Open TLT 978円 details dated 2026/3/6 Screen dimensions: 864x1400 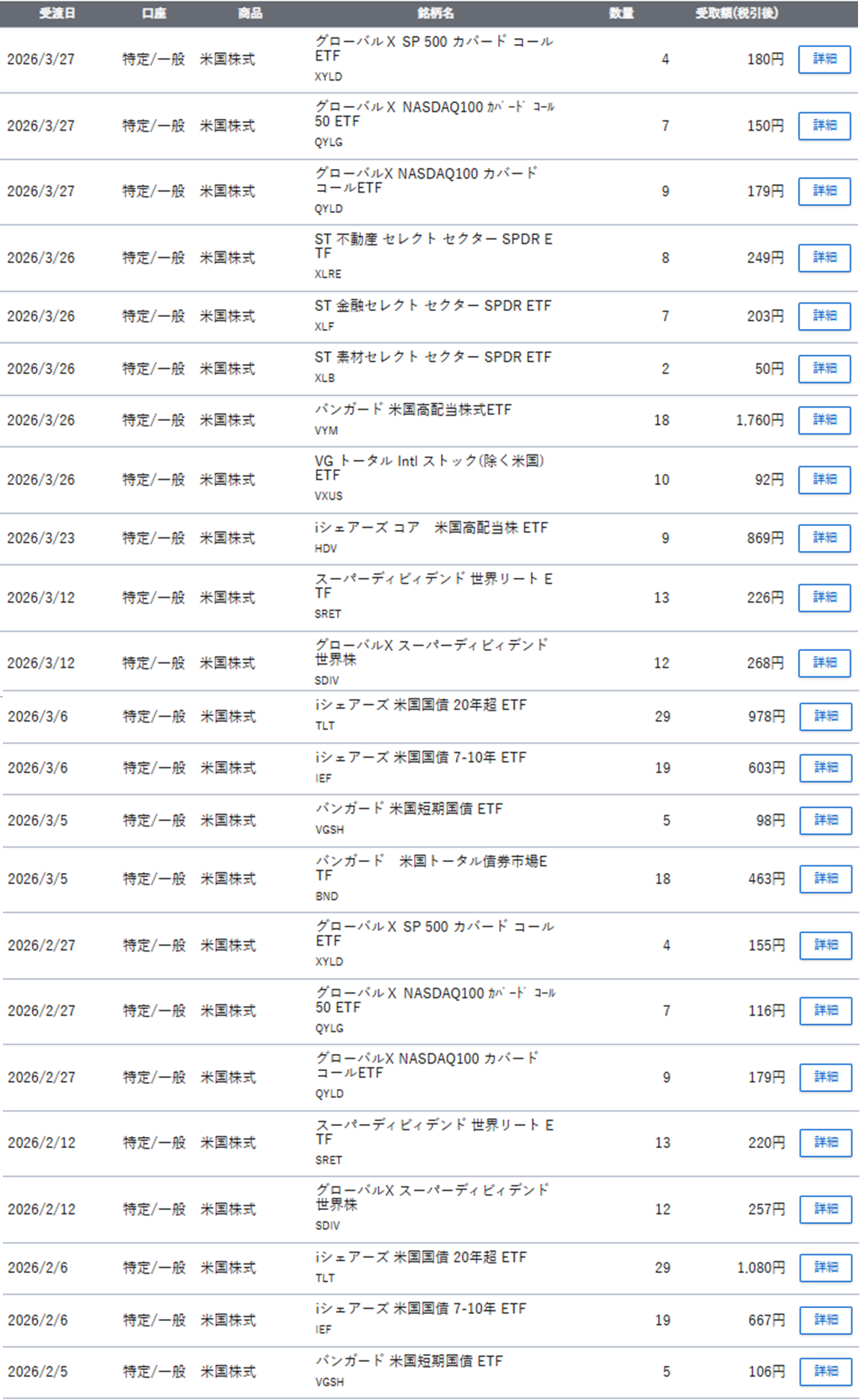coord(825,716)
